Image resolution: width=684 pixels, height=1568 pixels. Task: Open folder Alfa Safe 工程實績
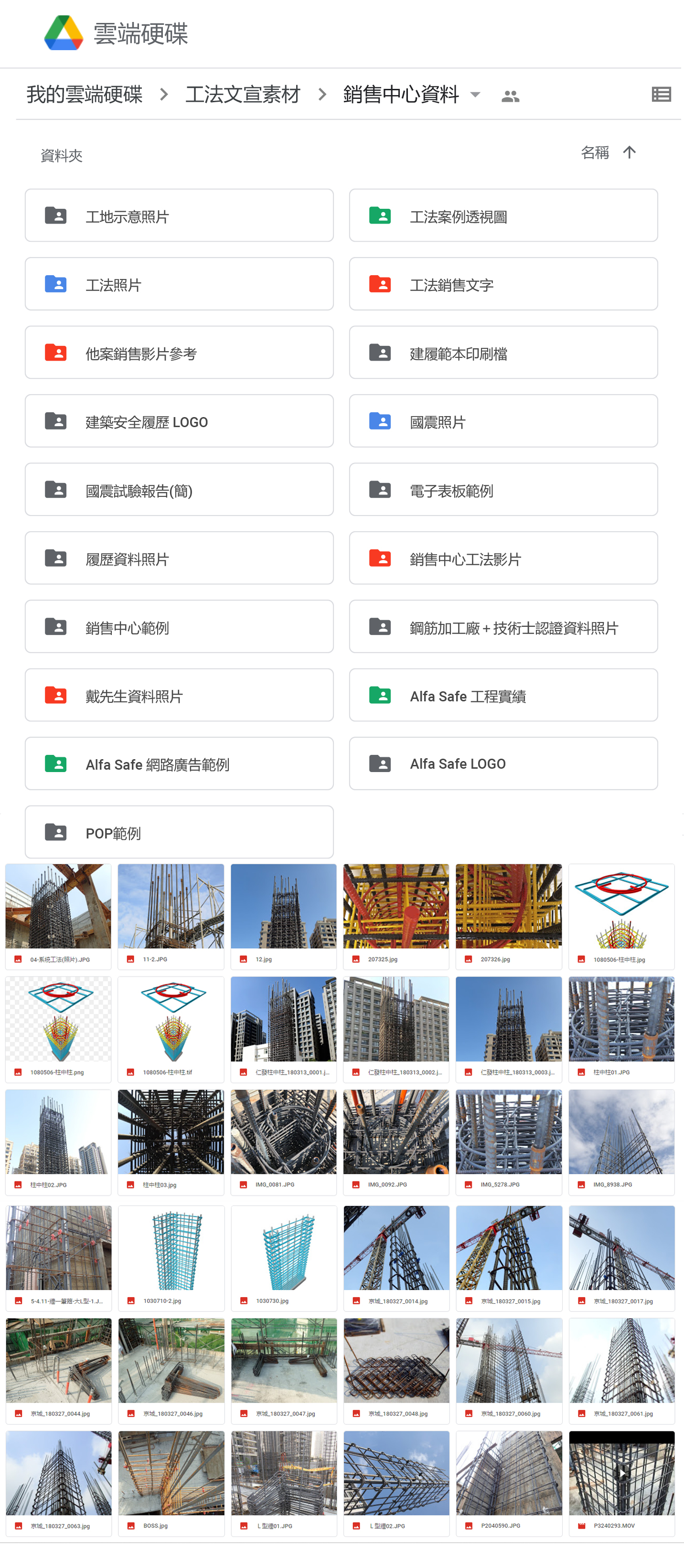coord(503,695)
